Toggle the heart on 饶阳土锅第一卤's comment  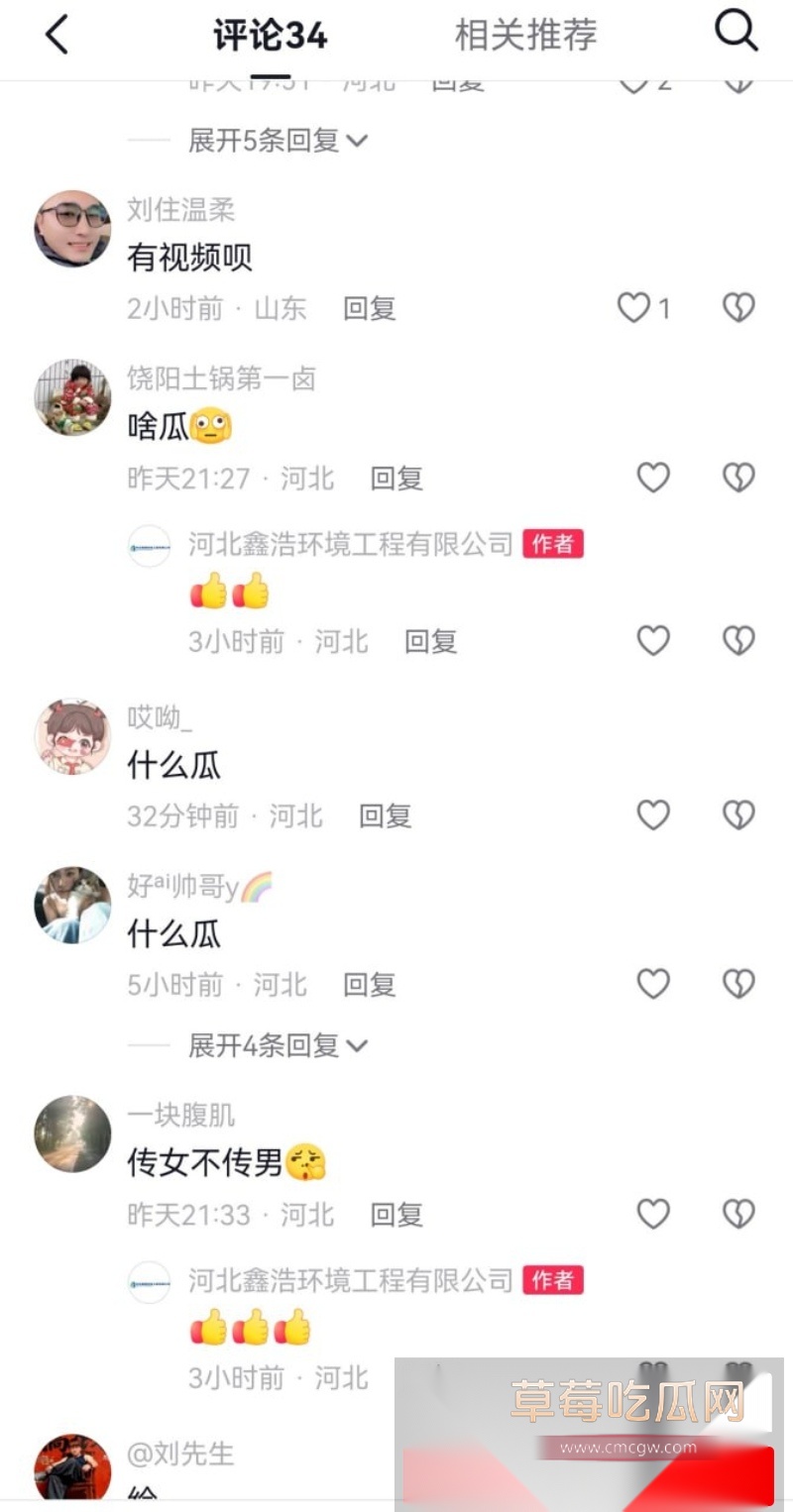coord(652,477)
